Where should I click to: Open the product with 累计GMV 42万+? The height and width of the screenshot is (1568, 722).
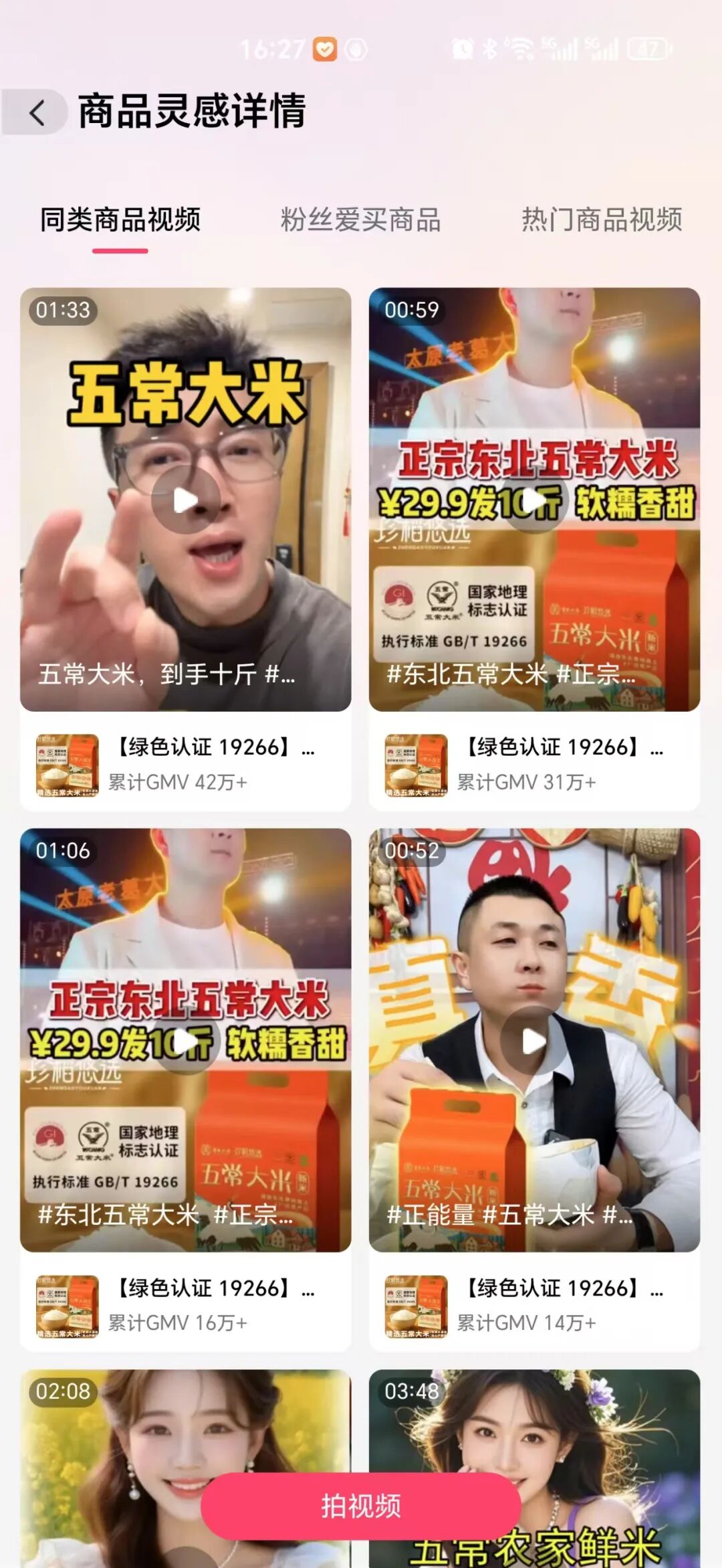pos(185,764)
